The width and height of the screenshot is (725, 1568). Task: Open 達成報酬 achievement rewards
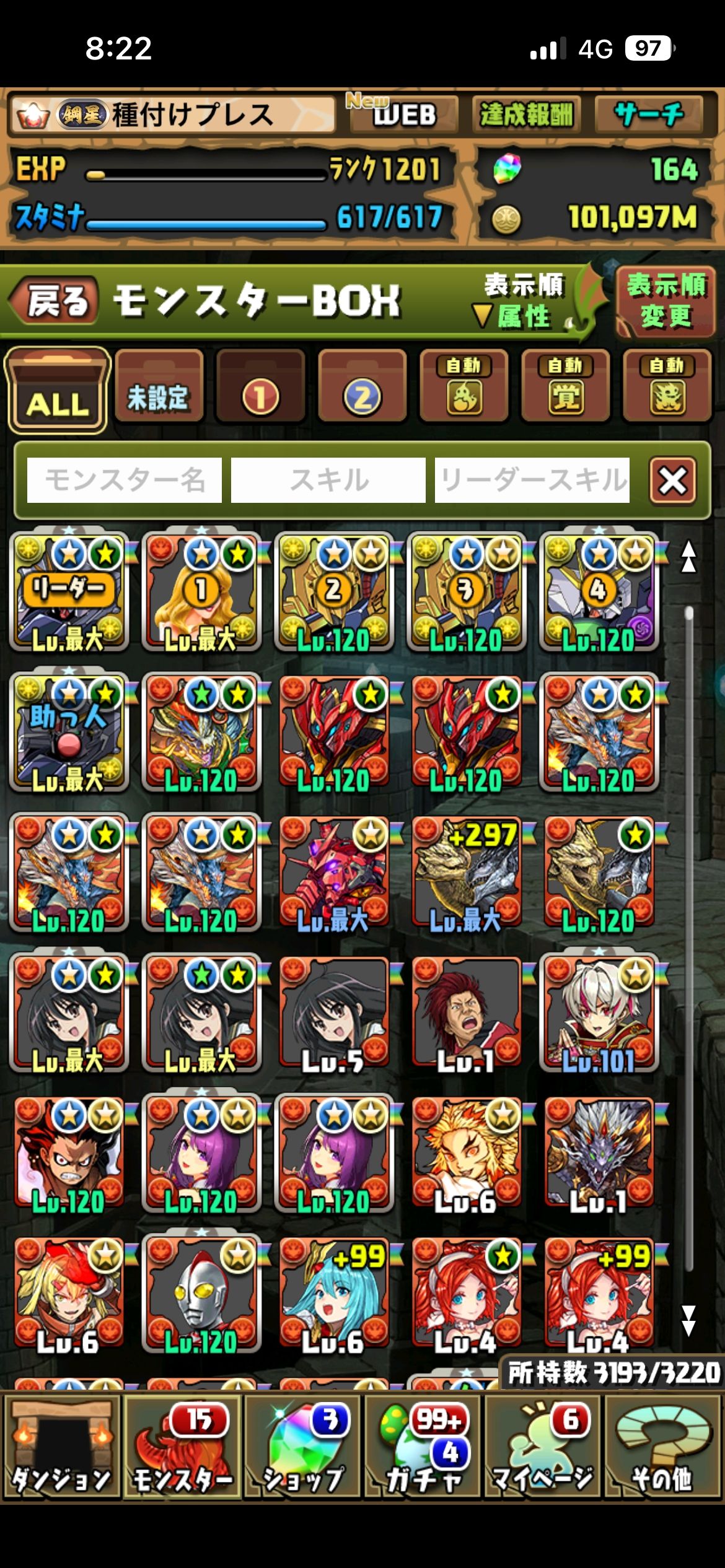[x=526, y=114]
